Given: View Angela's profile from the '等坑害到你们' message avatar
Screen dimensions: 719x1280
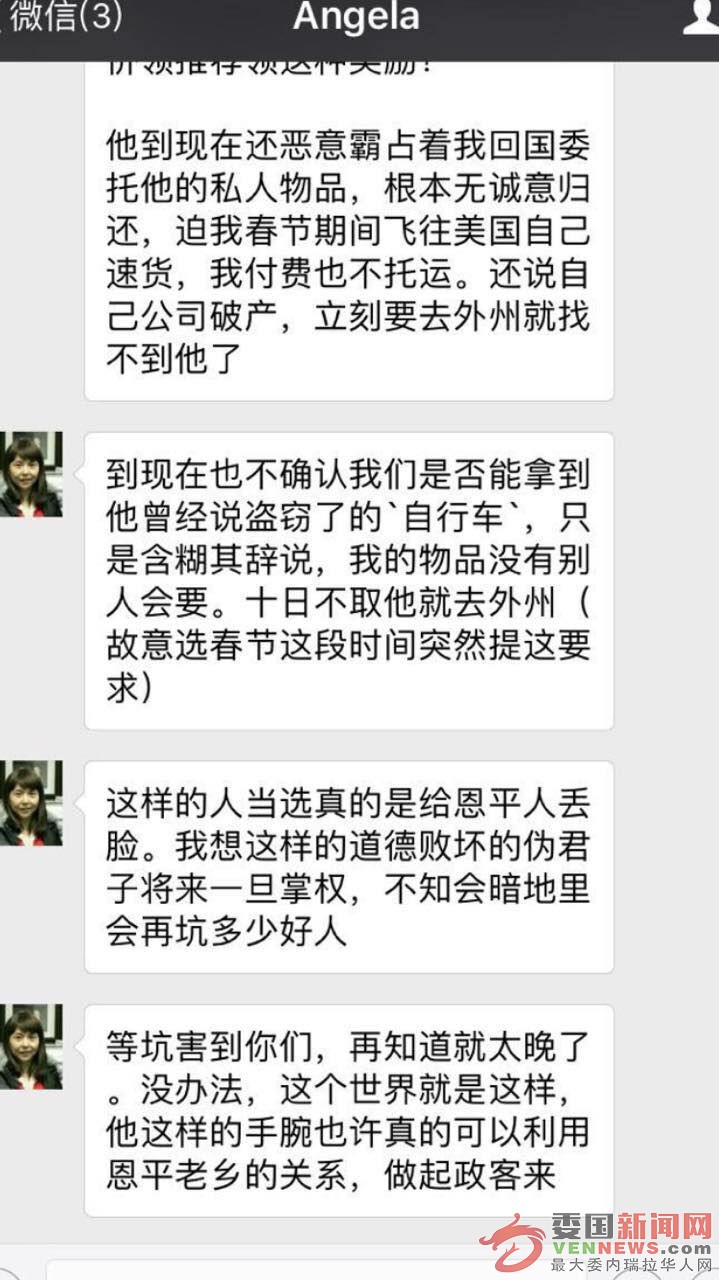Looking at the screenshot, I should point(30,1047).
